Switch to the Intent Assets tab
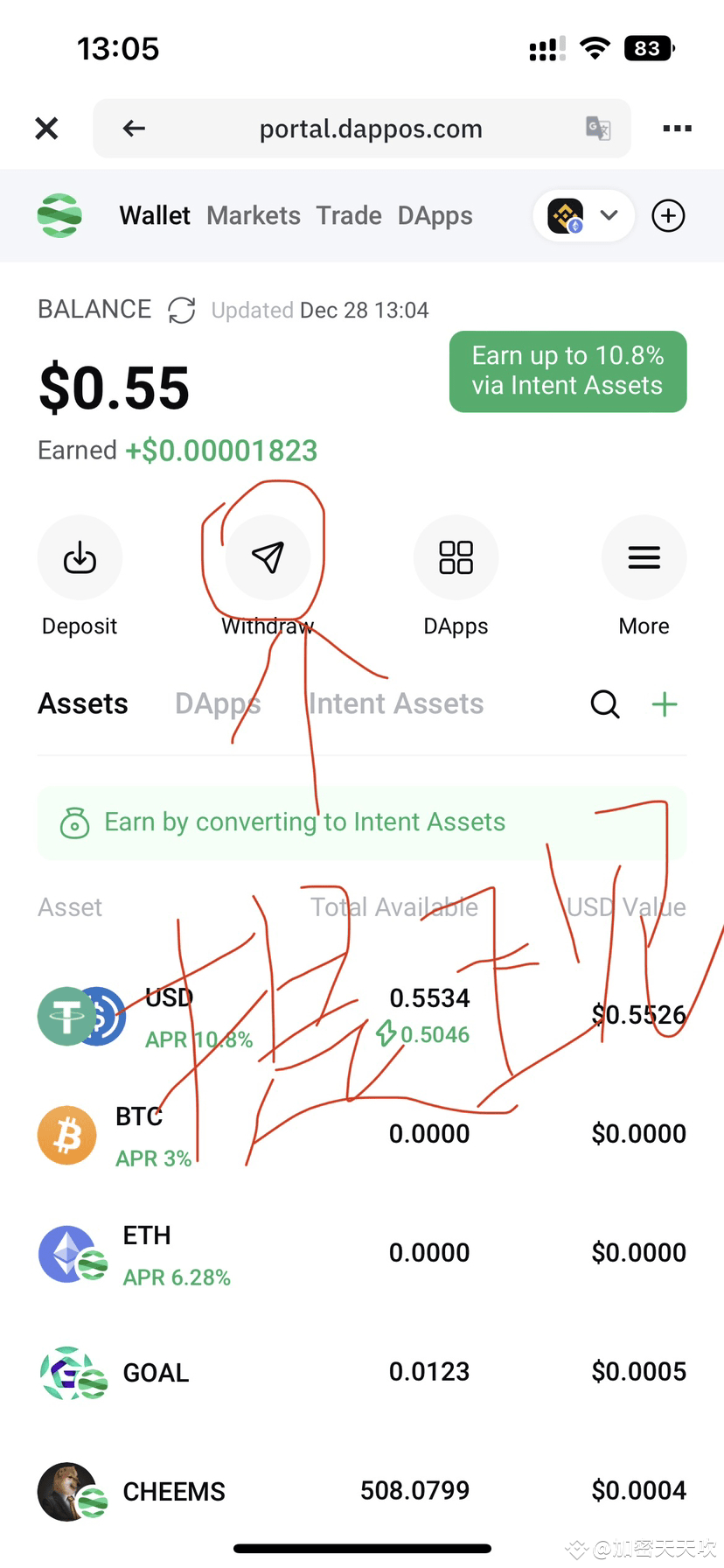Image resolution: width=724 pixels, height=1568 pixels. click(396, 703)
